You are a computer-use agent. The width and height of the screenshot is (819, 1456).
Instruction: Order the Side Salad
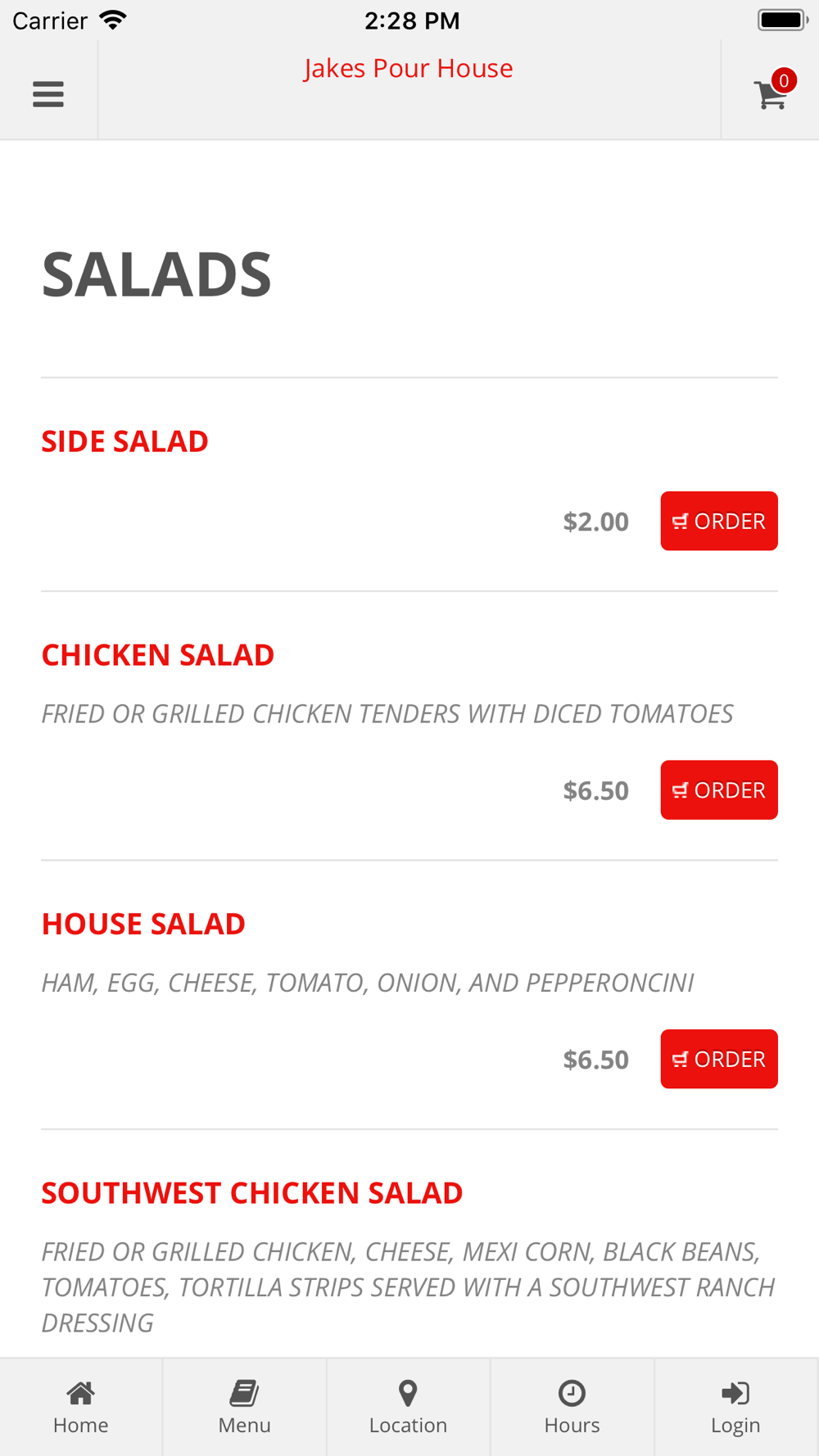[x=719, y=521]
